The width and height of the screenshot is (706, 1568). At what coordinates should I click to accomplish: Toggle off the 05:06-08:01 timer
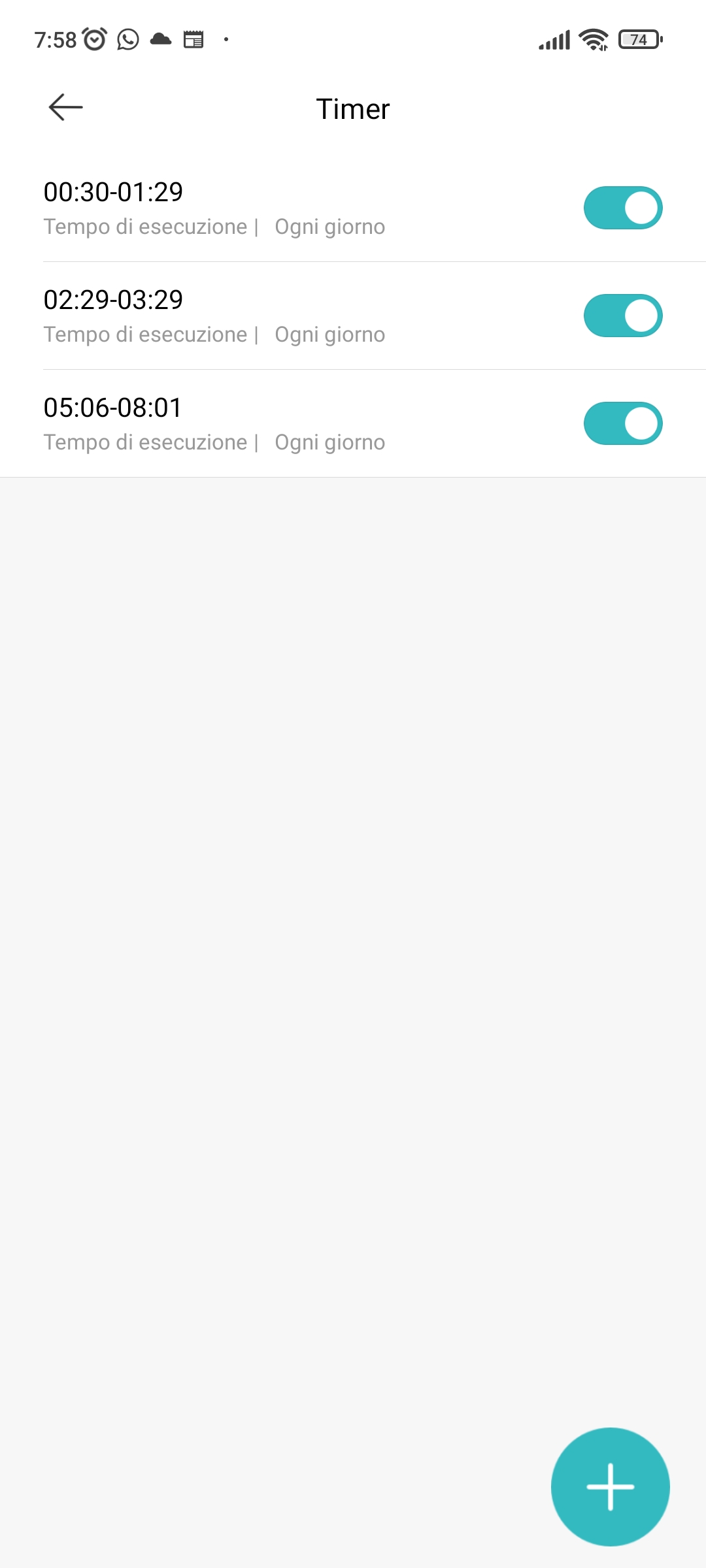pyautogui.click(x=622, y=424)
